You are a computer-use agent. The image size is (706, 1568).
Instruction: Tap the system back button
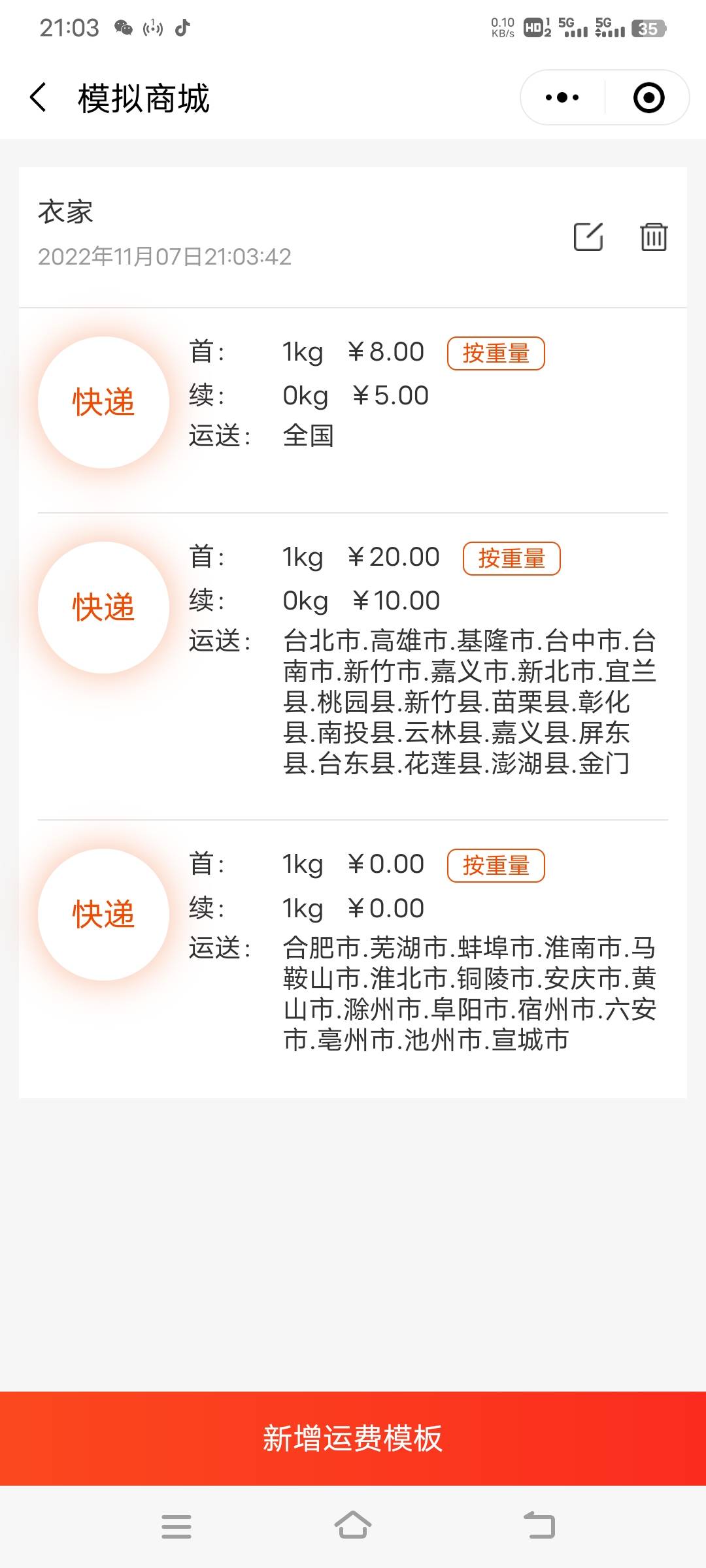pyautogui.click(x=539, y=1526)
